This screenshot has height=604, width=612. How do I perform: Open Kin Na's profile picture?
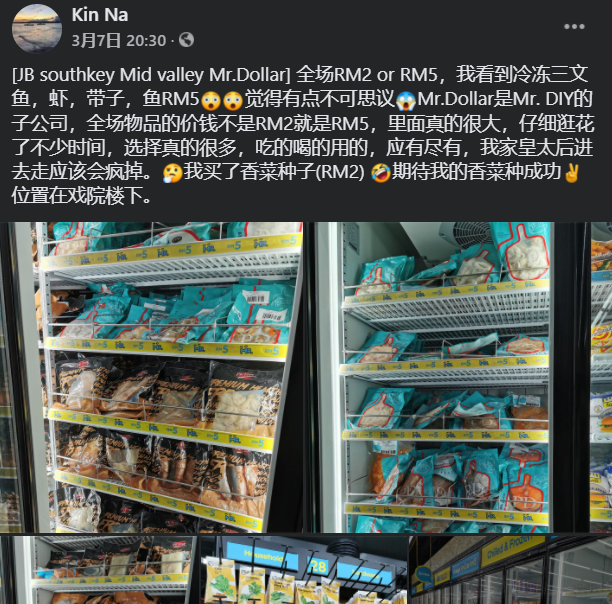pyautogui.click(x=35, y=27)
